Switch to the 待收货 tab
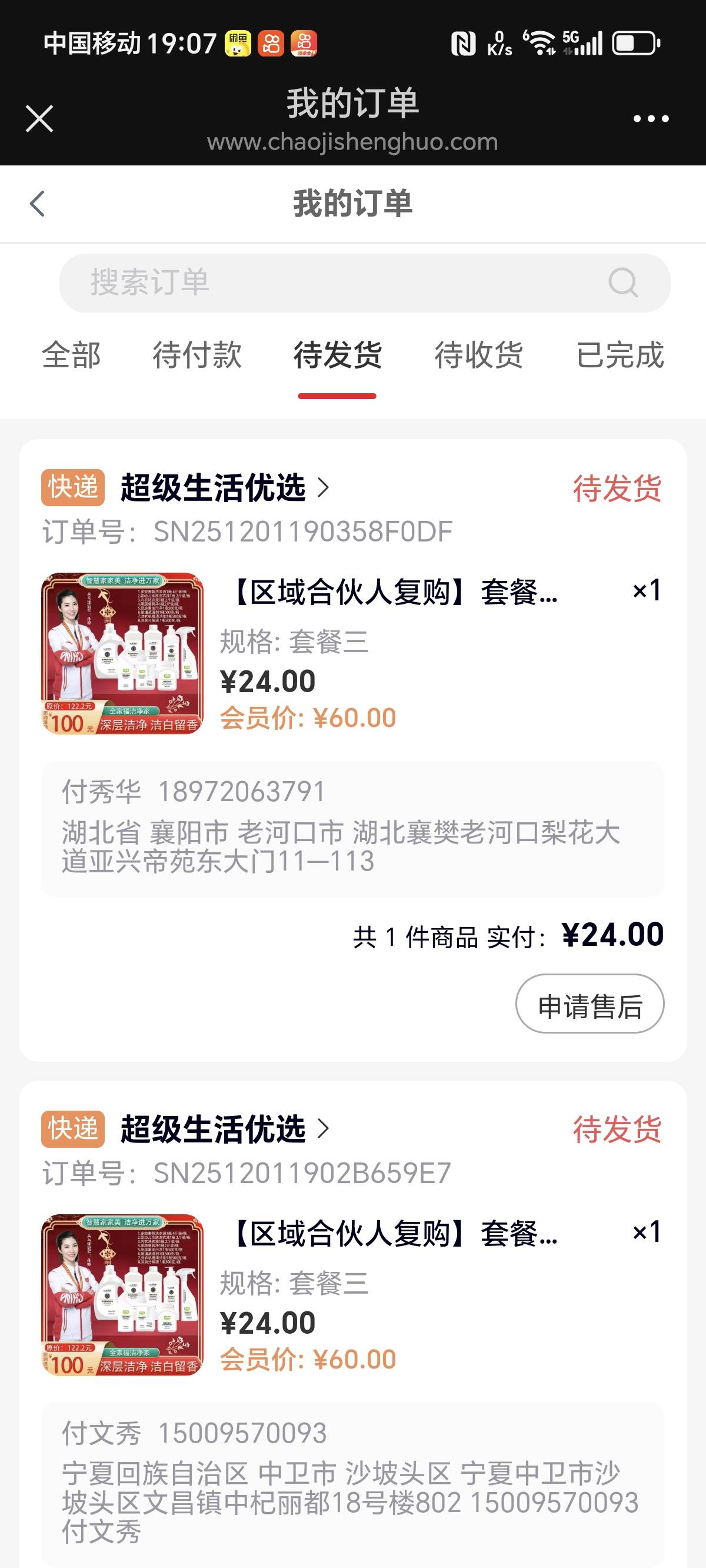 [478, 355]
